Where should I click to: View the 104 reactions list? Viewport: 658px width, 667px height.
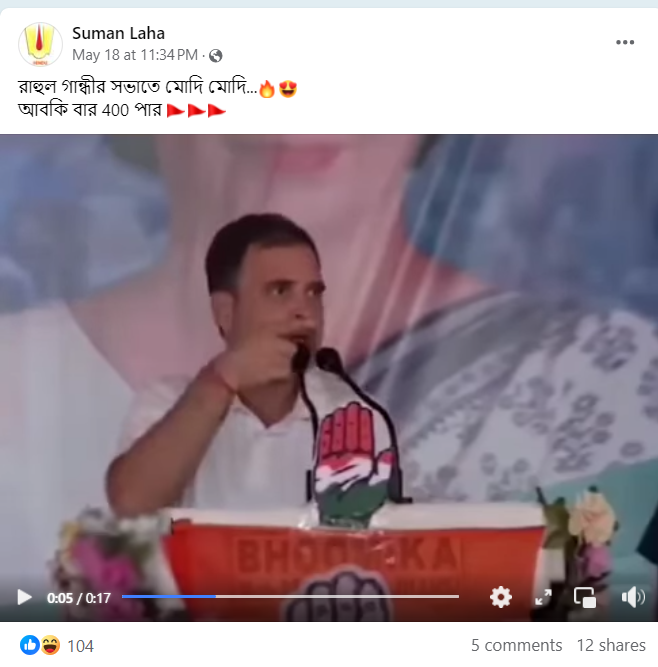pyautogui.click(x=80, y=646)
